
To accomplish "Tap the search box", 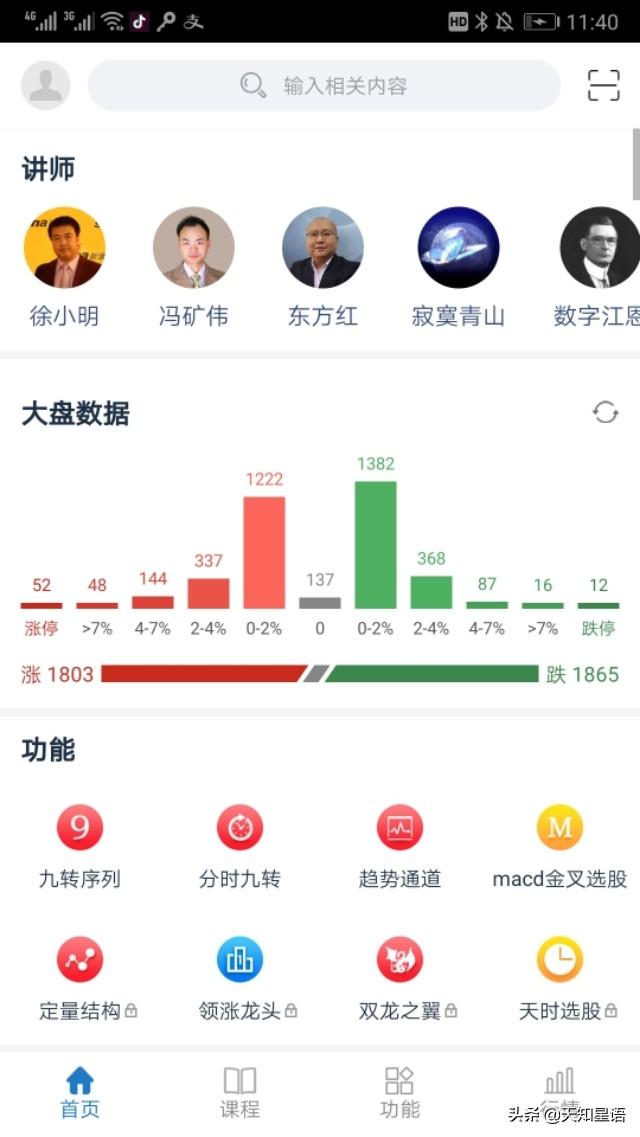I will coord(324,85).
